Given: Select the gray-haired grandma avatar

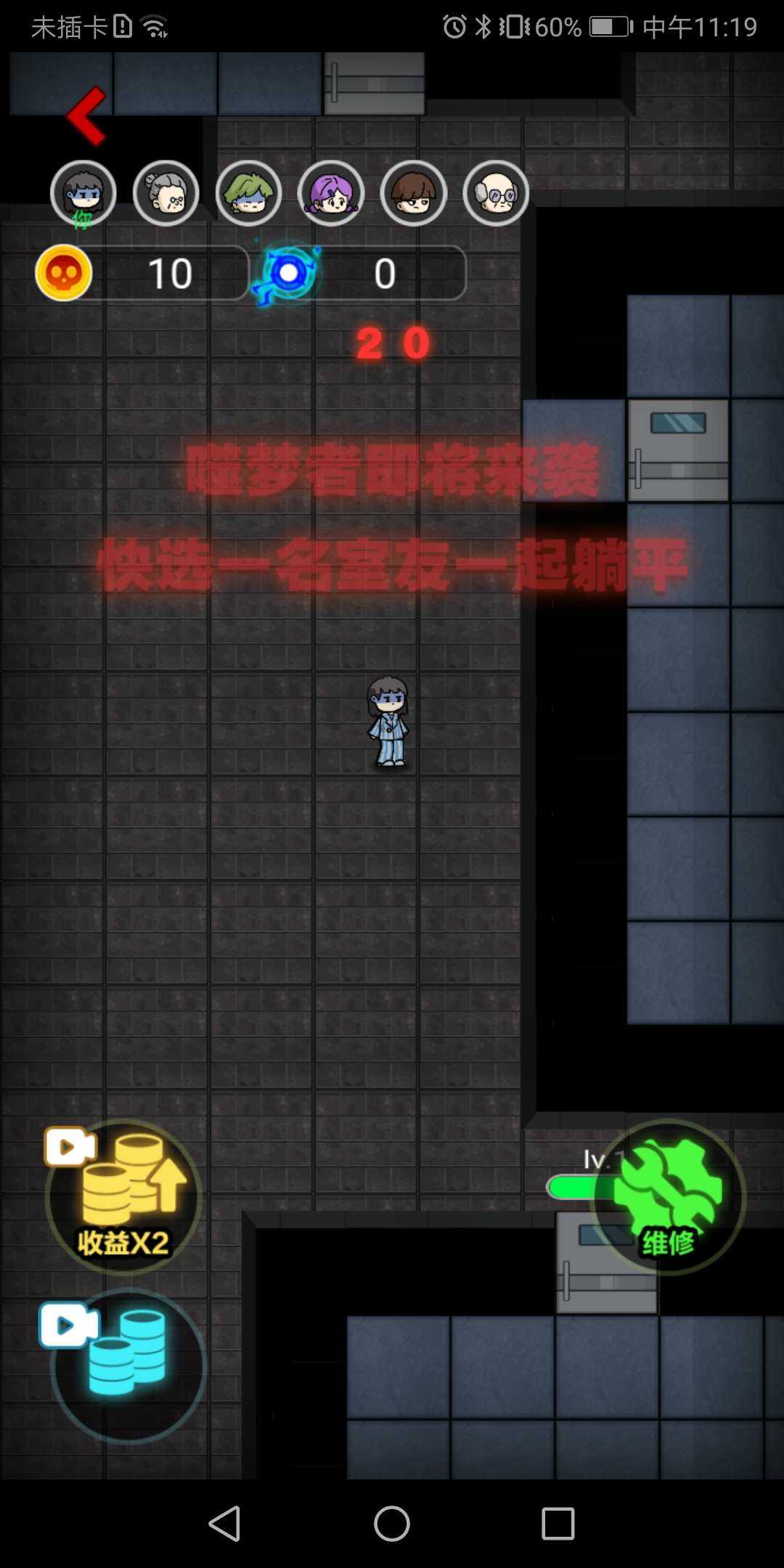Looking at the screenshot, I should 166,193.
